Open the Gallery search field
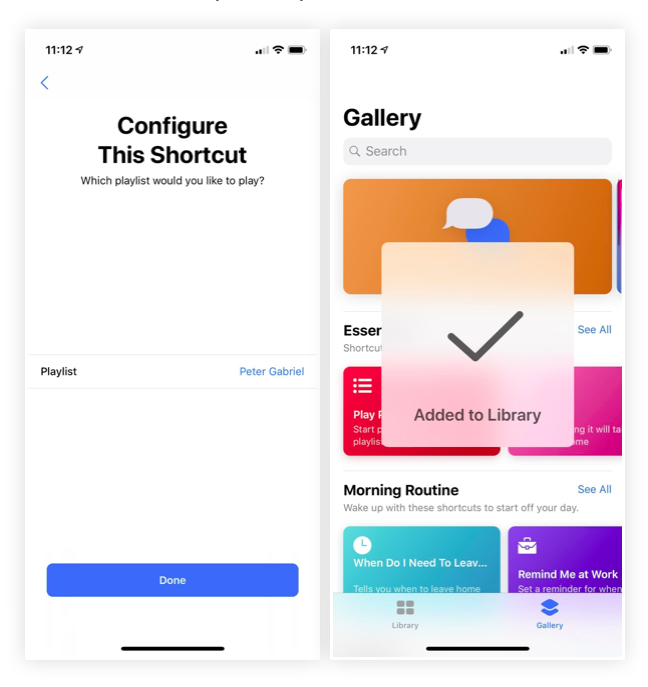 (477, 151)
